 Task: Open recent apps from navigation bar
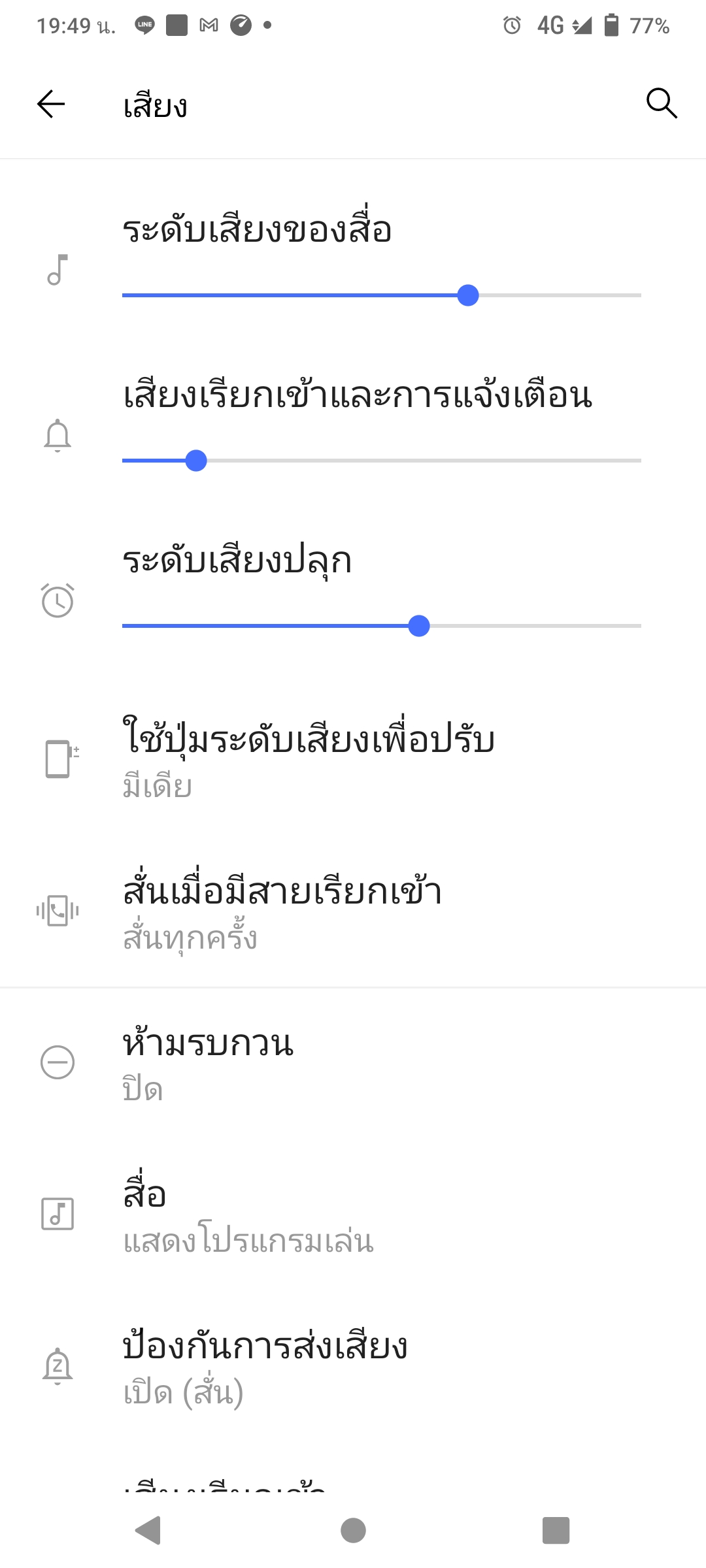[x=556, y=1530]
